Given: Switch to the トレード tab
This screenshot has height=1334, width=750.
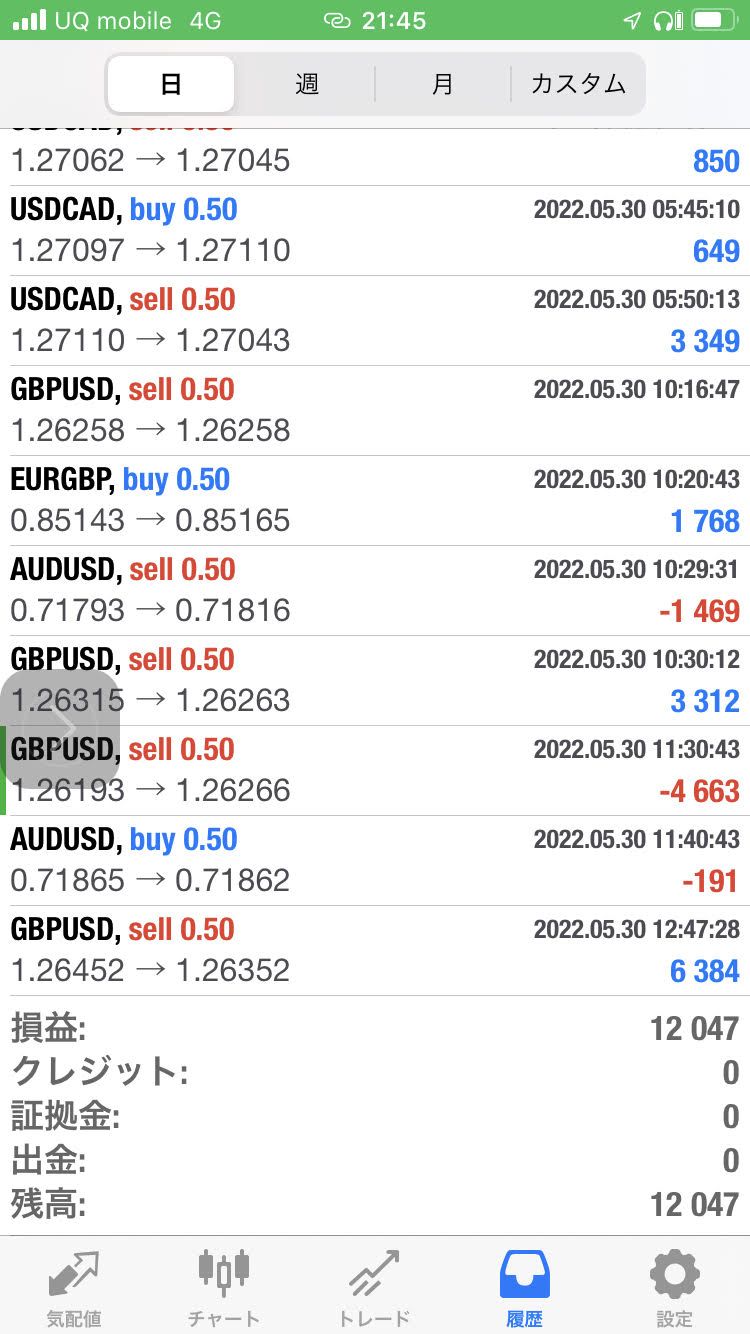Looking at the screenshot, I should (374, 1287).
